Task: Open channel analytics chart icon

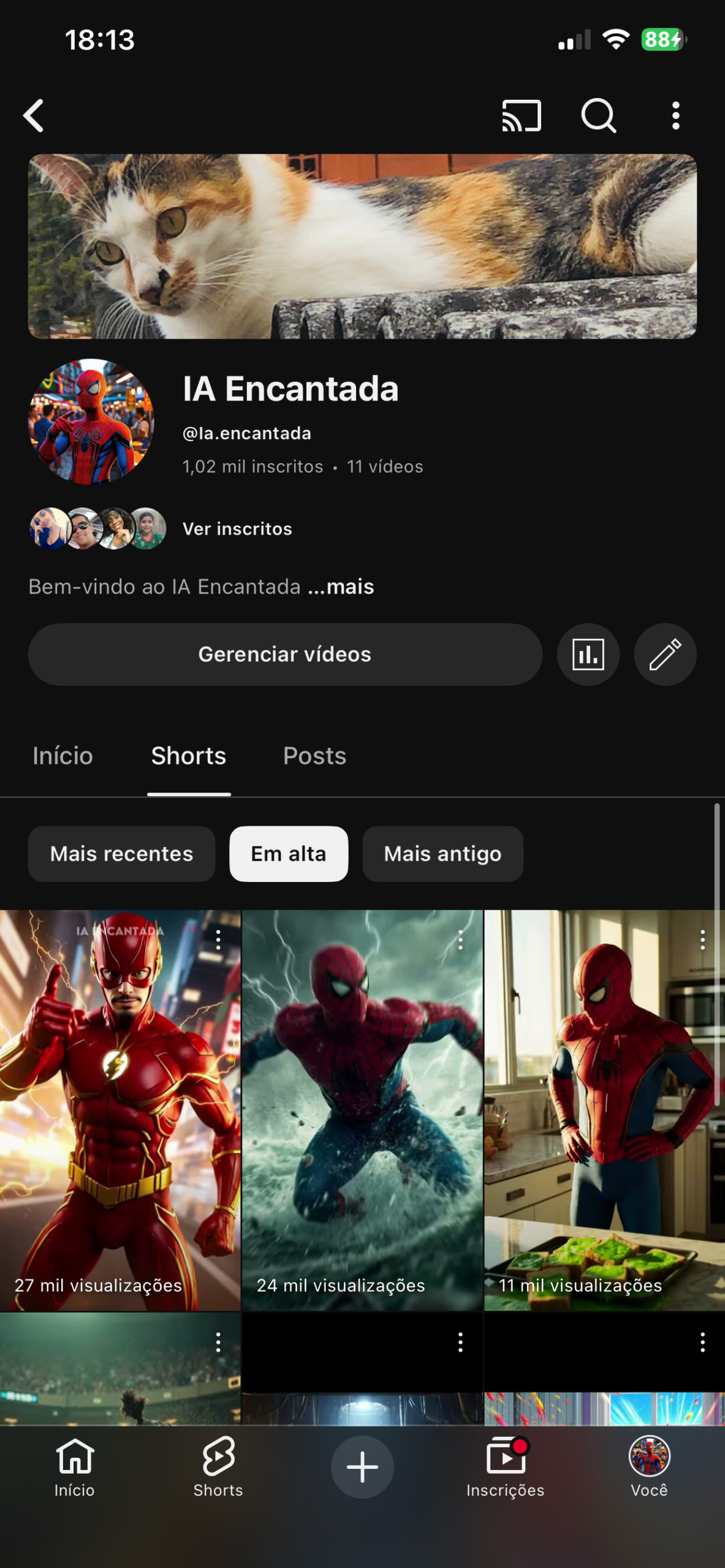Action: pyautogui.click(x=588, y=654)
